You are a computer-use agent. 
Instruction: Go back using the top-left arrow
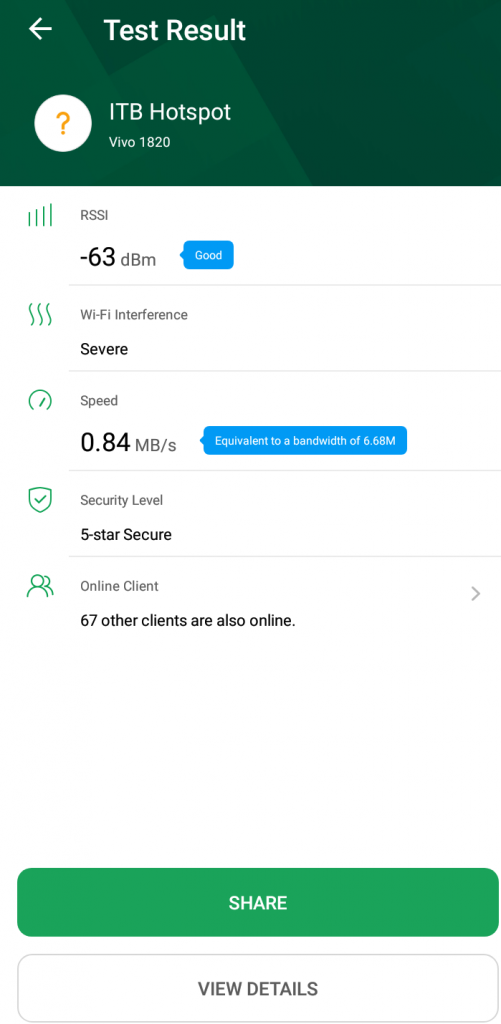coord(40,29)
